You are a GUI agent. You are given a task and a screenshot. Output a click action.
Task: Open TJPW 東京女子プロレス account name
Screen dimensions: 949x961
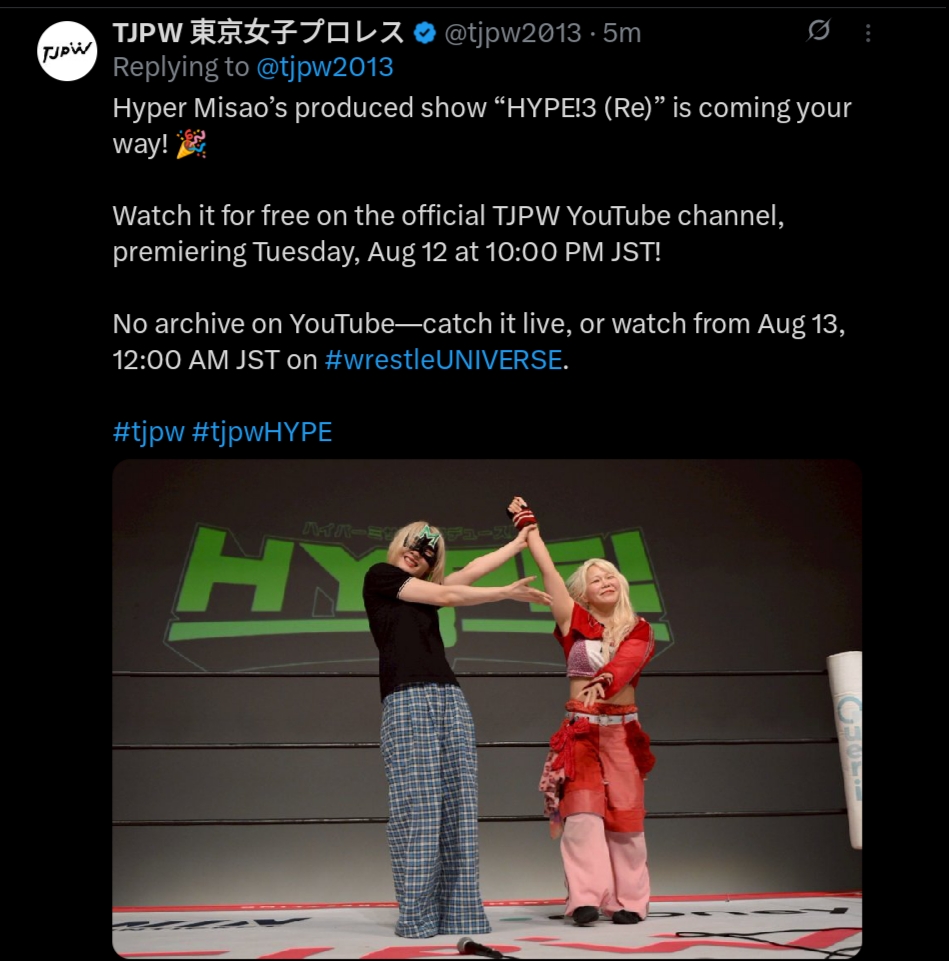[258, 32]
